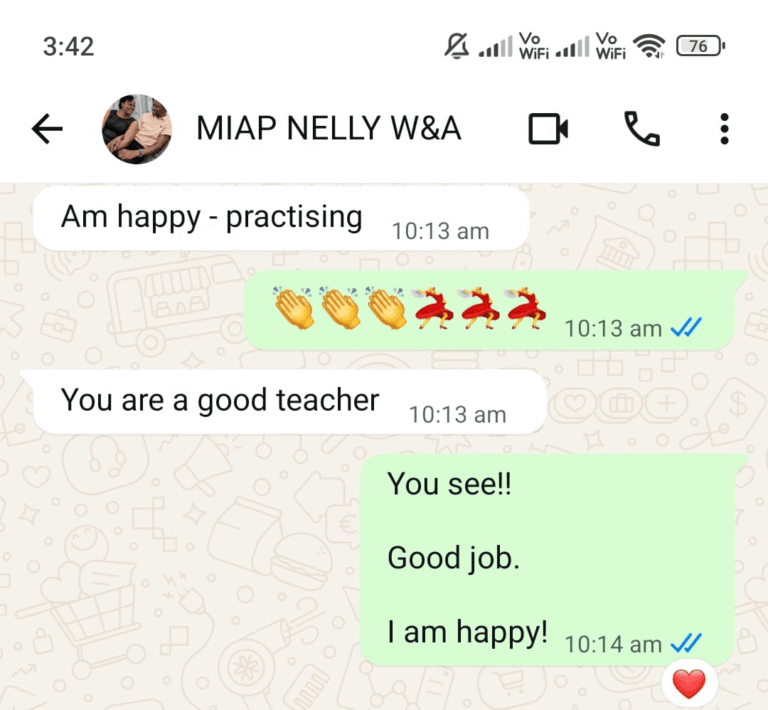Tap the heart reaction on the last message
This screenshot has height=710, width=768.
[688, 684]
